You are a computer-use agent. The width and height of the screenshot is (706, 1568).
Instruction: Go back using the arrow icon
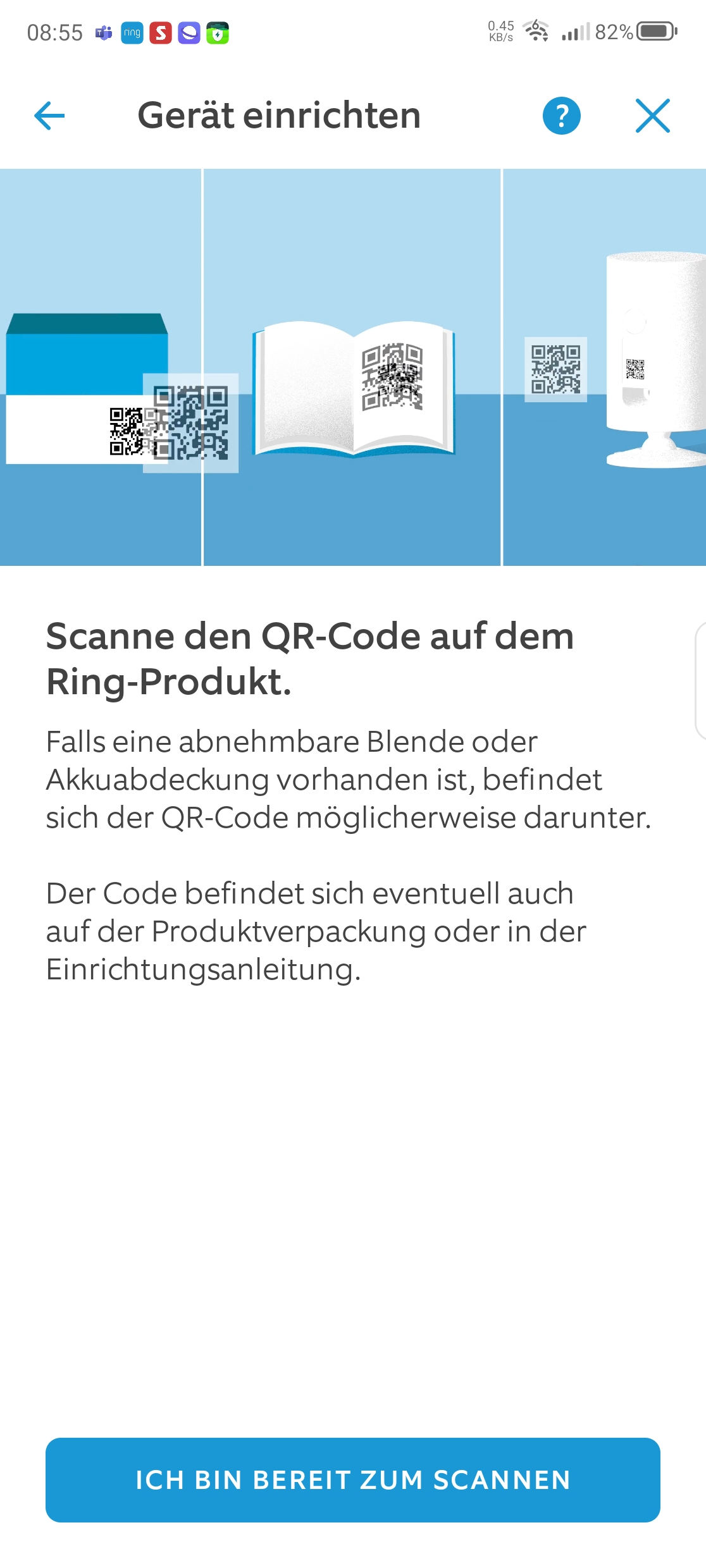pyautogui.click(x=49, y=116)
